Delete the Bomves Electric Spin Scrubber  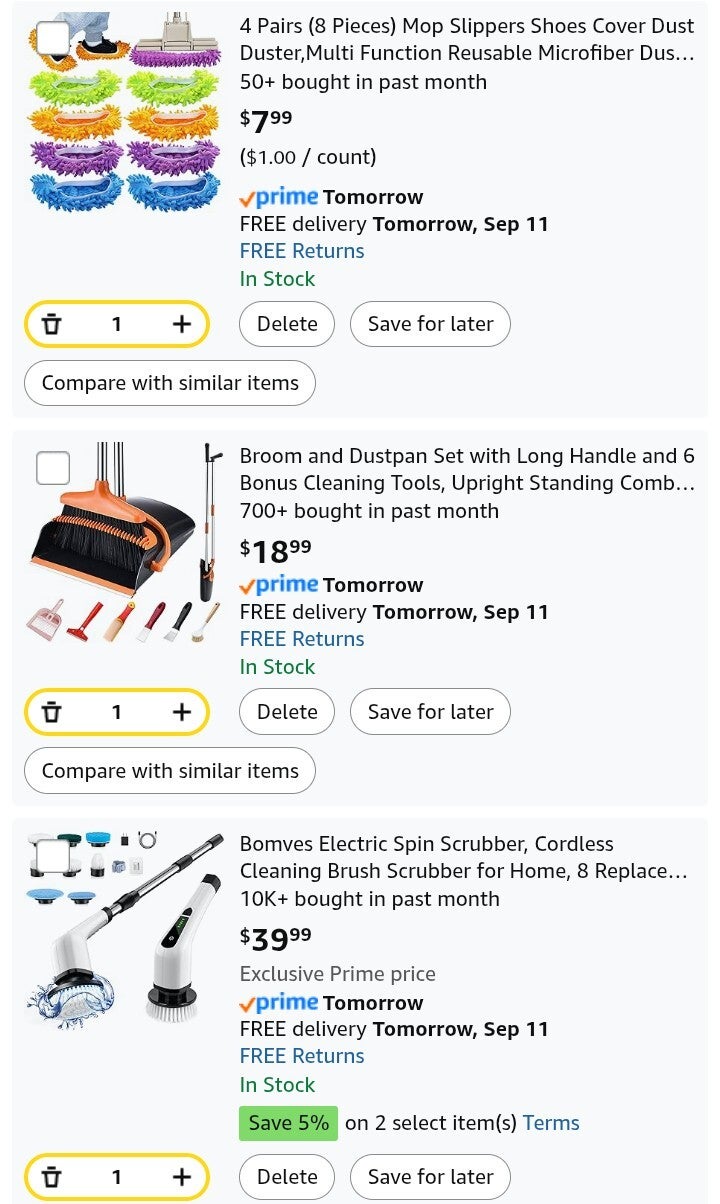287,1177
